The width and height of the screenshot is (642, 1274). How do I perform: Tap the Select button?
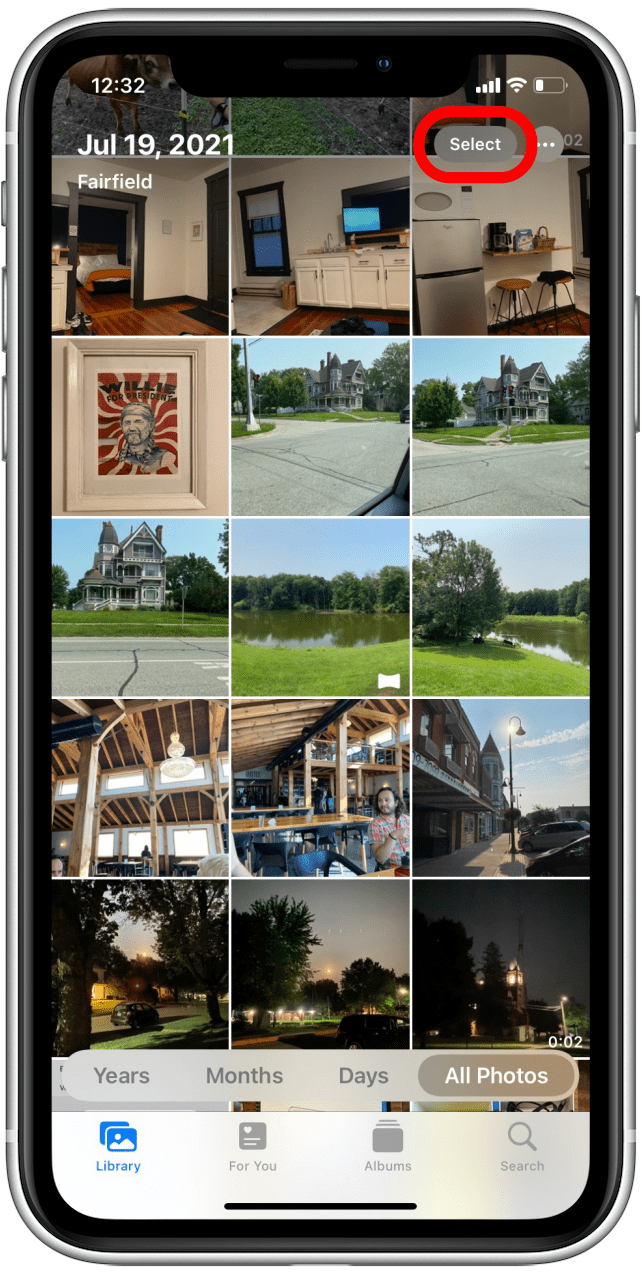click(475, 144)
